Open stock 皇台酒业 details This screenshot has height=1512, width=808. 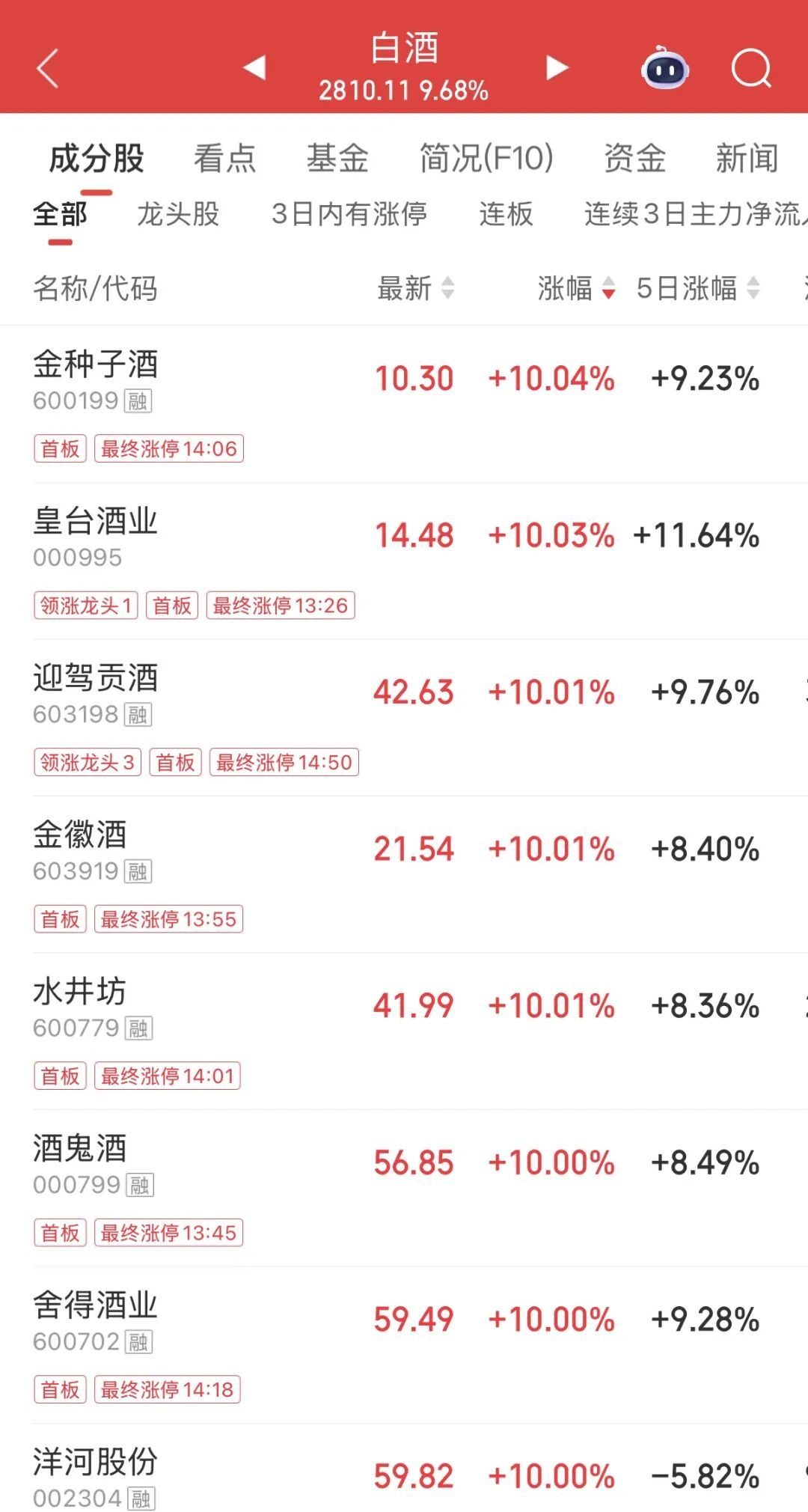(96, 522)
